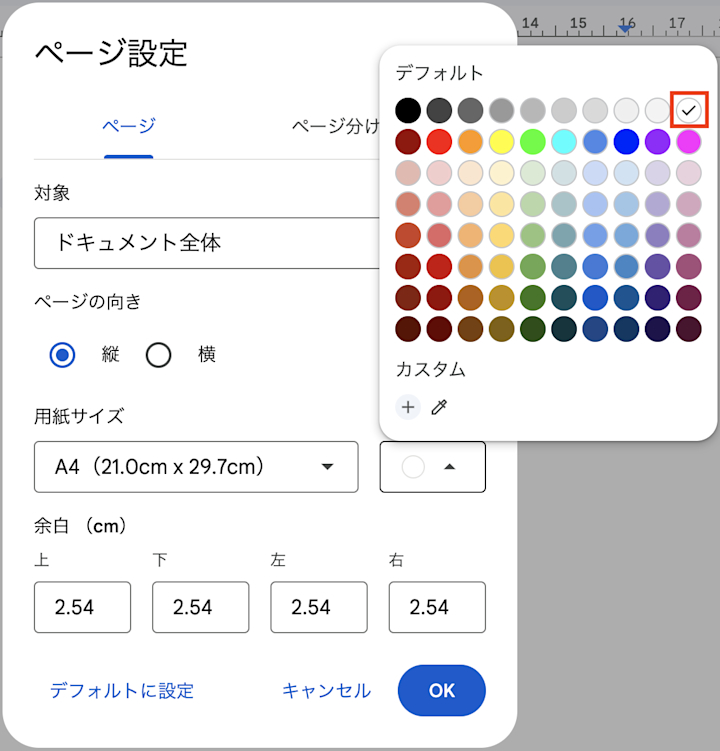
Task: Open the page color dropdown arrow
Action: [x=451, y=467]
